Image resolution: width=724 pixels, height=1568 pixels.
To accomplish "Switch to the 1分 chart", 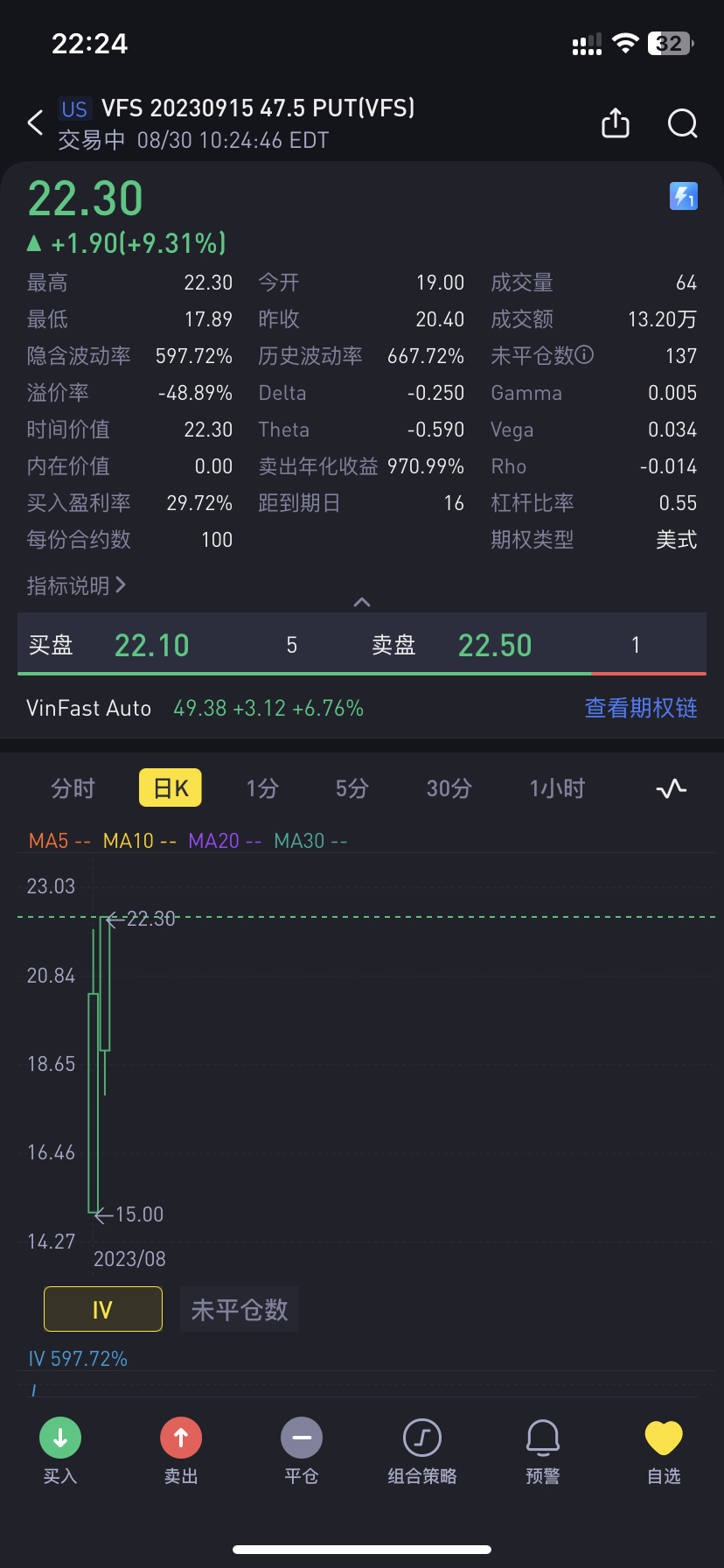I will [262, 788].
